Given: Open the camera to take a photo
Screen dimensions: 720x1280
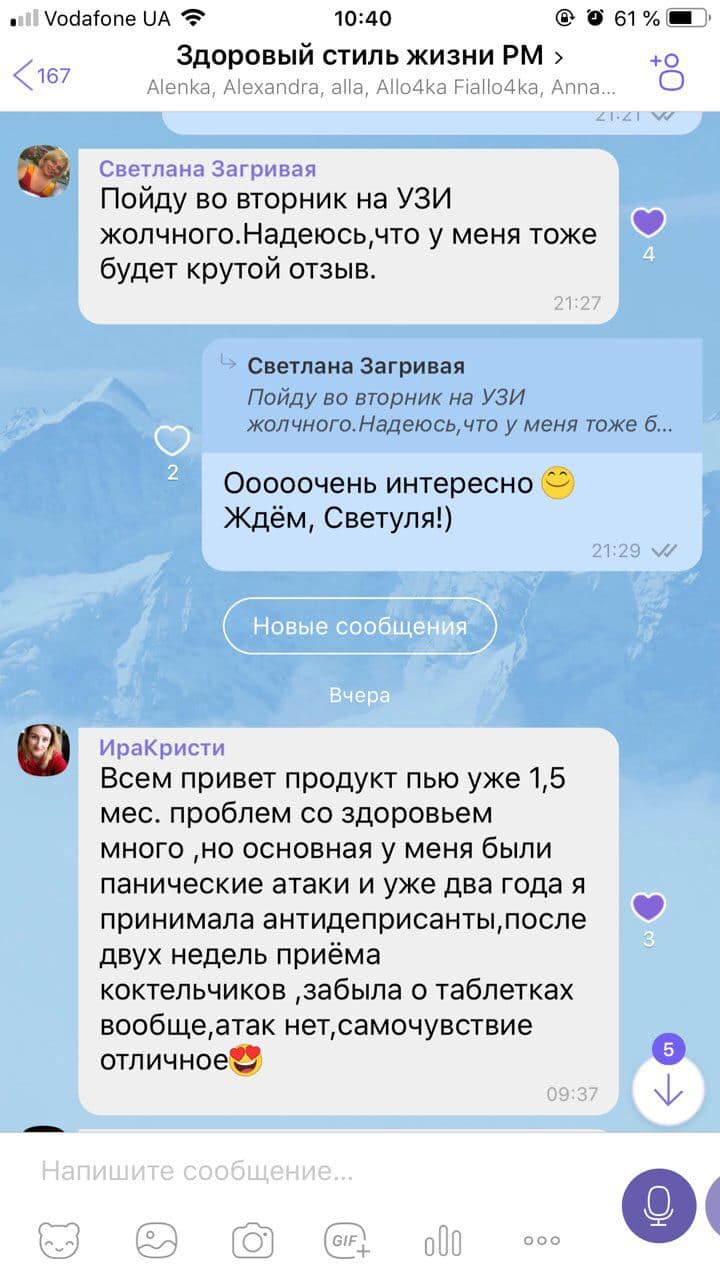Looking at the screenshot, I should [253, 1241].
